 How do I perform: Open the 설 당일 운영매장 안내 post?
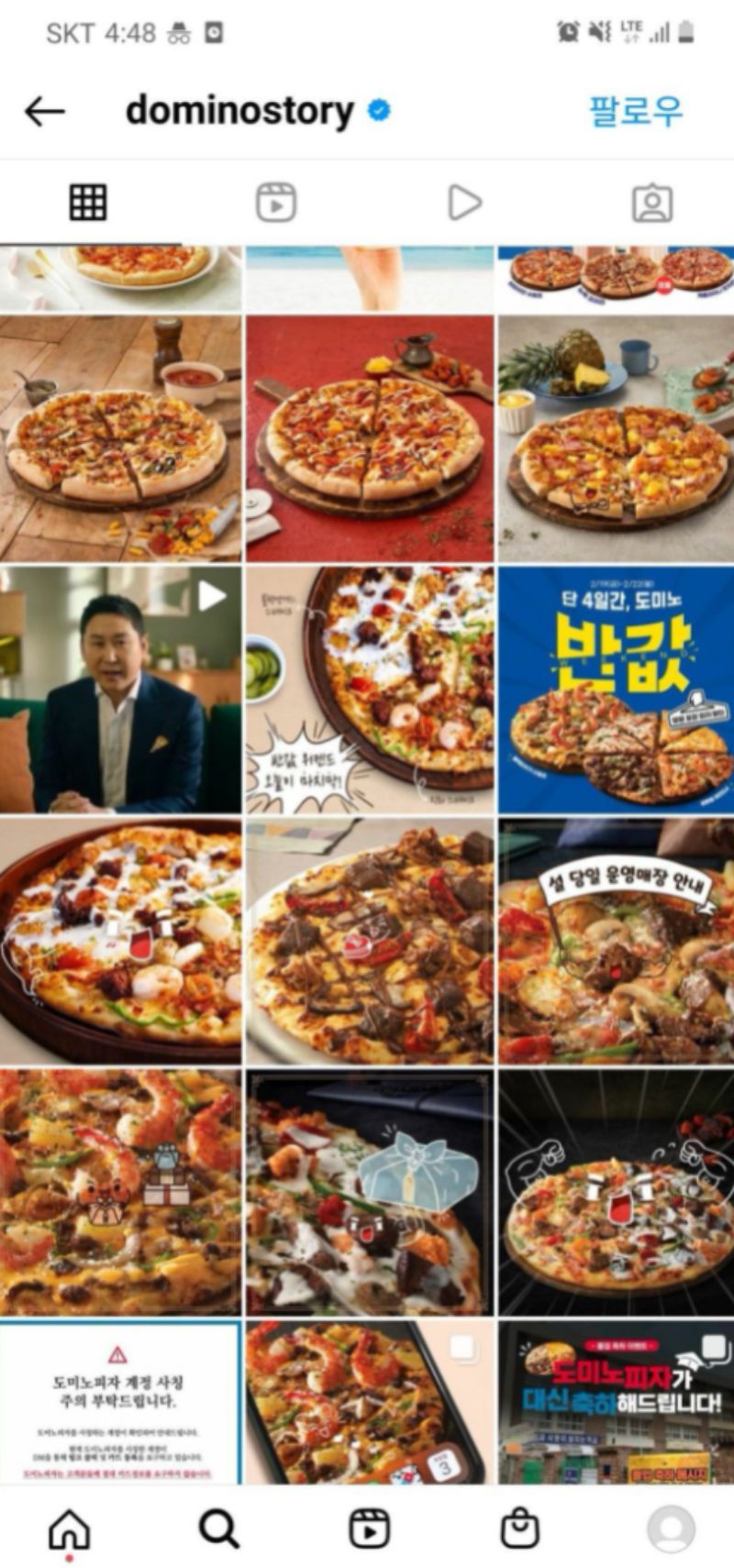click(x=616, y=942)
